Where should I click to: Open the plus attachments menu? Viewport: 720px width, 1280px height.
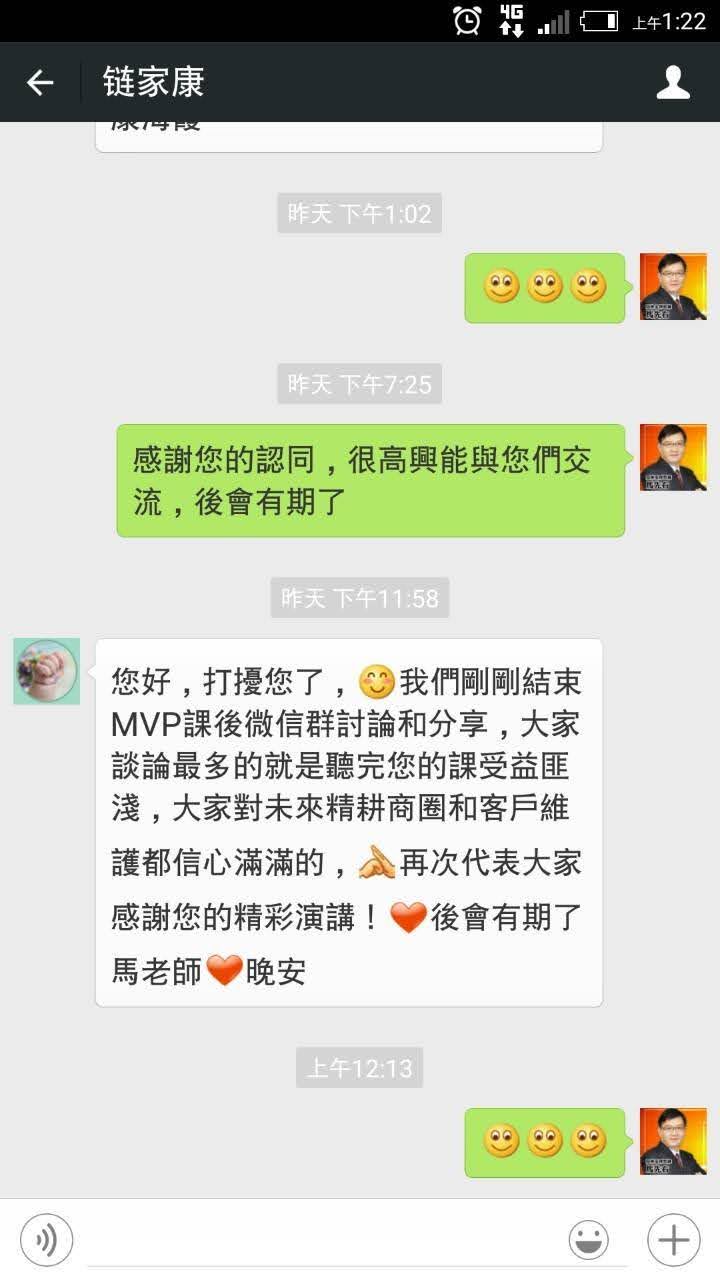[x=673, y=1240]
